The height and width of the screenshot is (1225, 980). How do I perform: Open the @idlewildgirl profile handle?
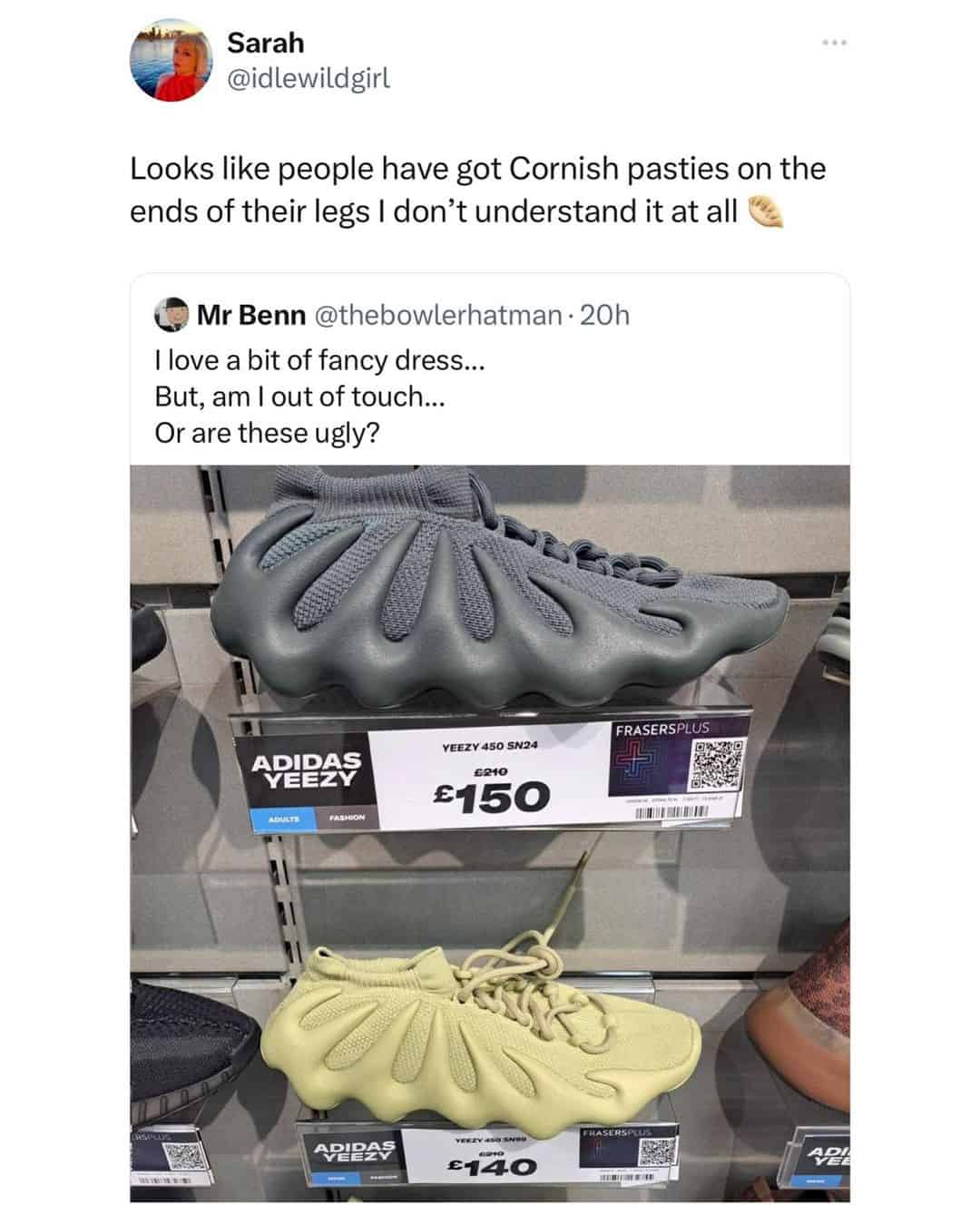[308, 79]
